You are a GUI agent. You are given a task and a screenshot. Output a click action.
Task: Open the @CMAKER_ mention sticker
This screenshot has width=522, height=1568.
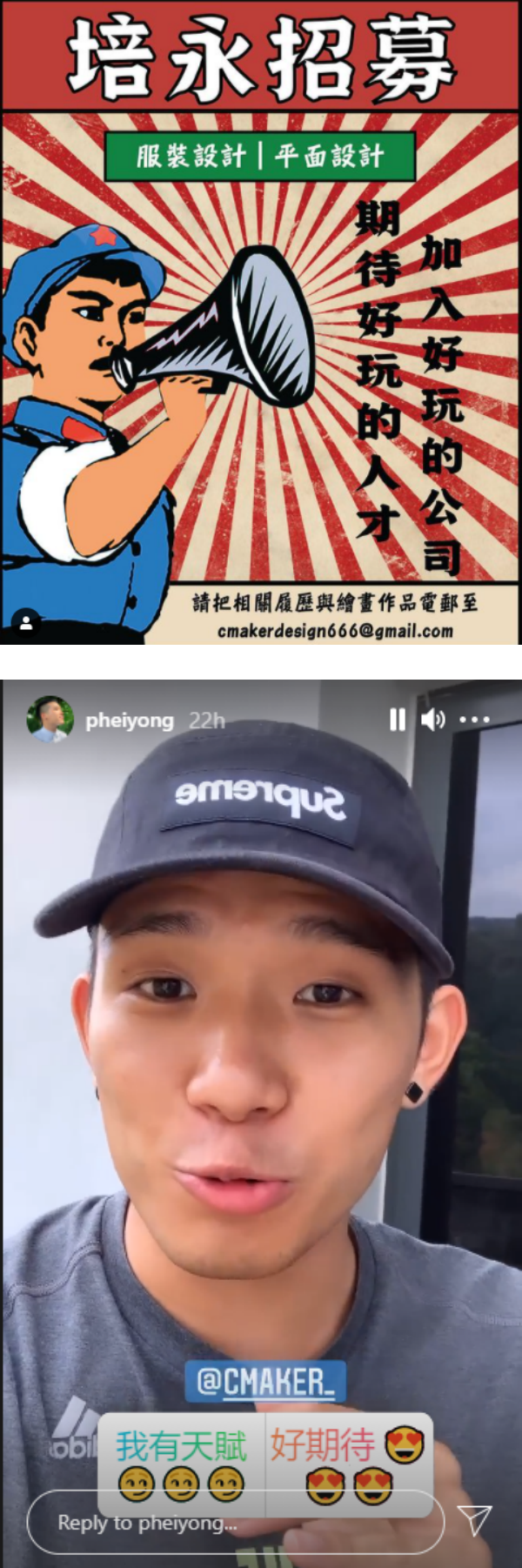pos(265,1381)
